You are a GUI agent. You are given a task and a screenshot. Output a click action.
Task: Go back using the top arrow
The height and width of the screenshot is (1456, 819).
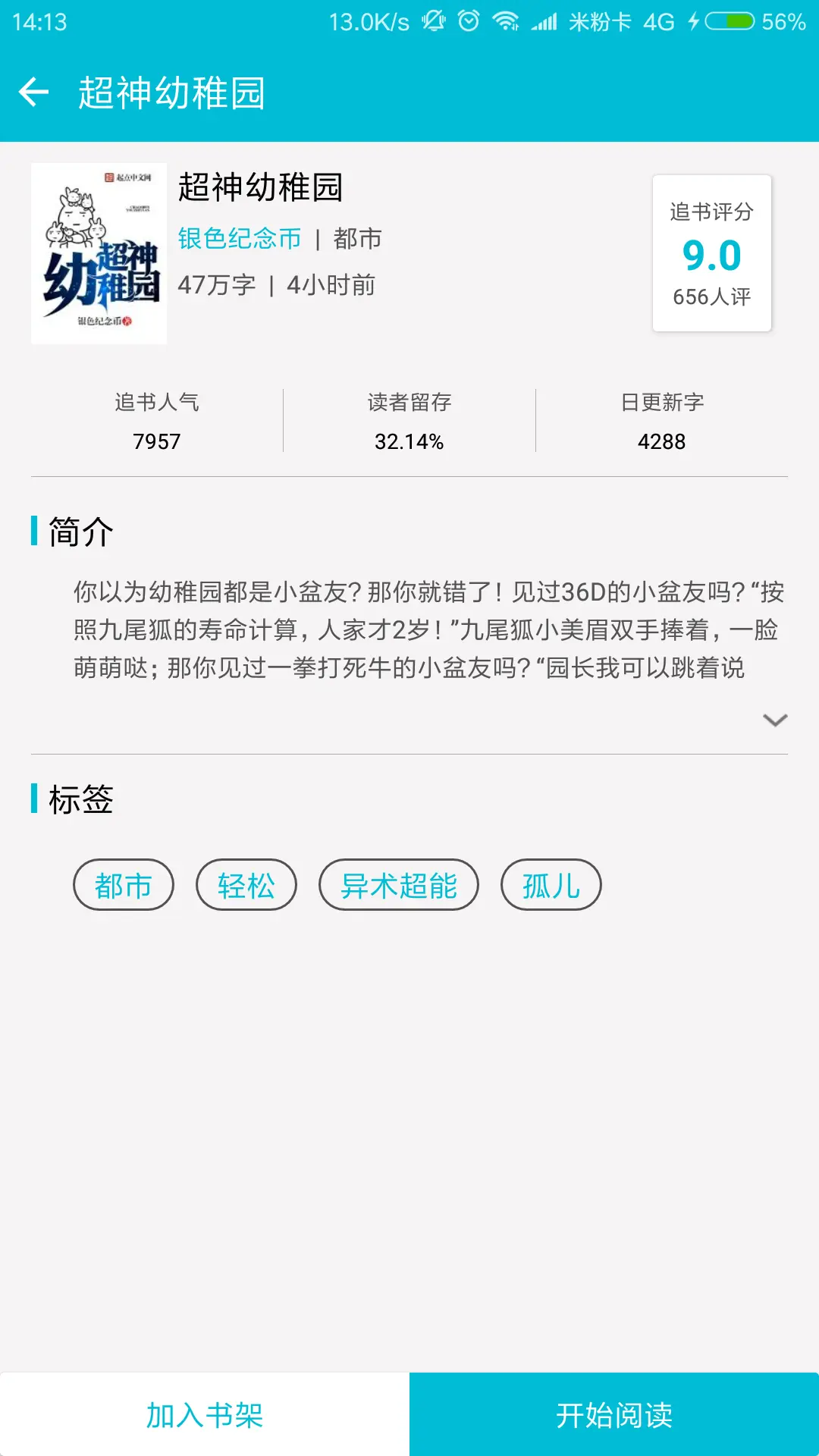click(33, 93)
